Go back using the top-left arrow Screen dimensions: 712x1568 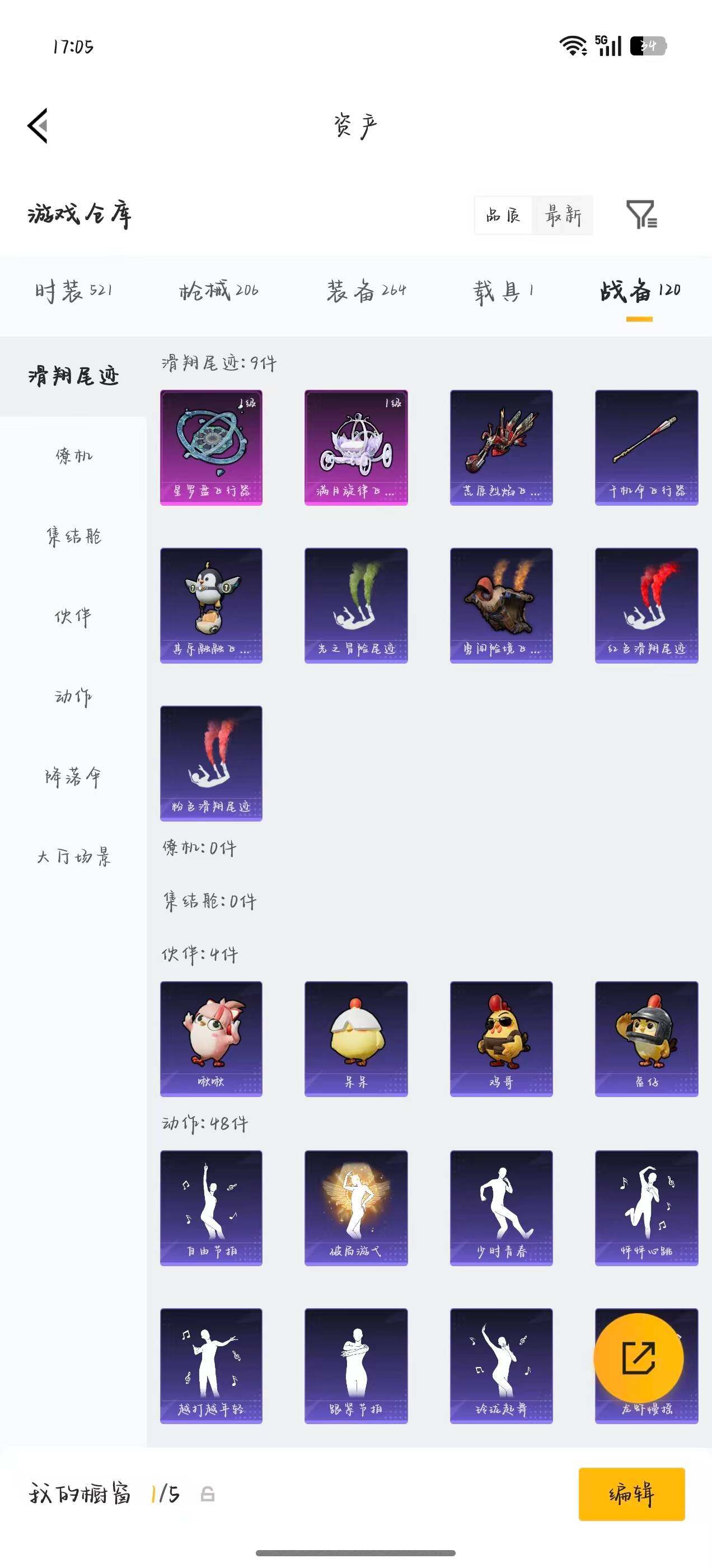[38, 126]
